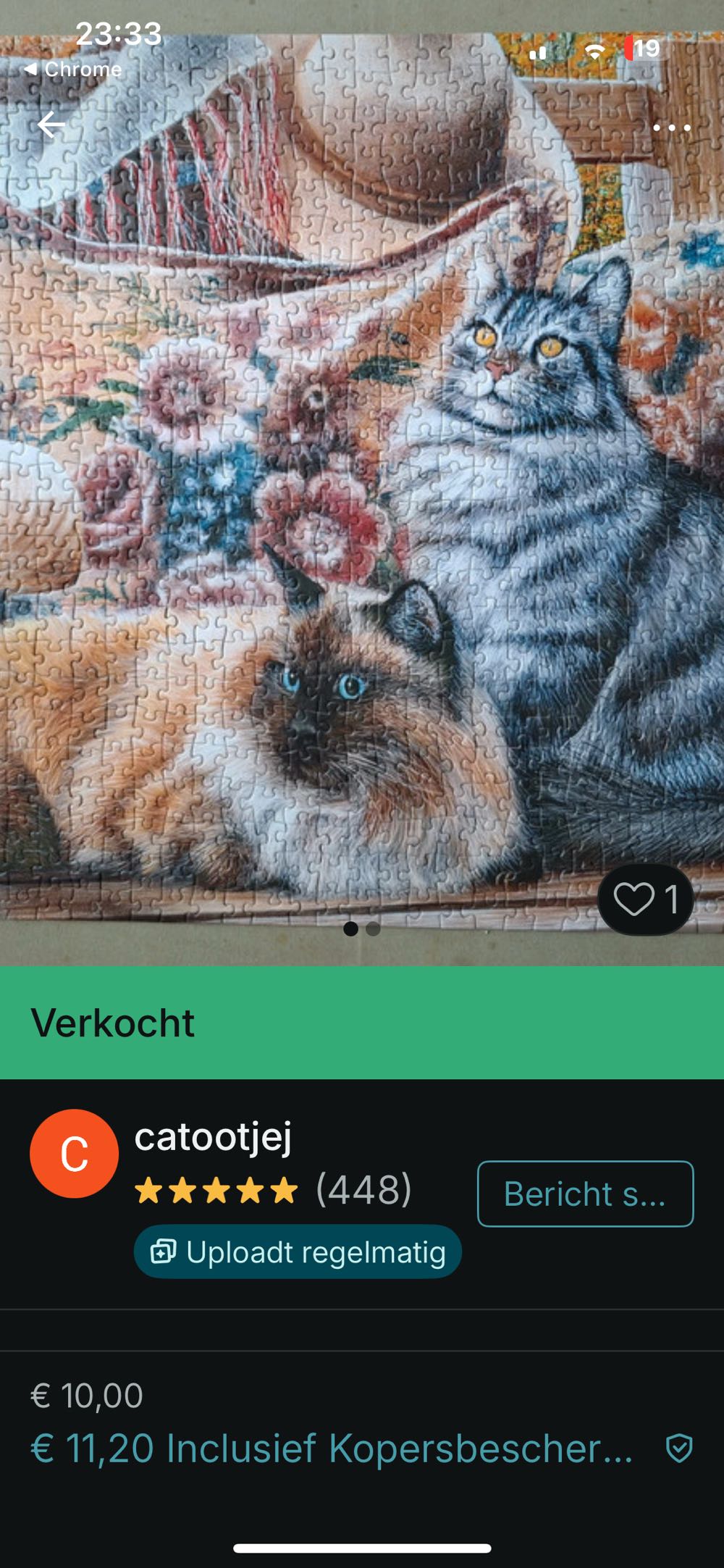Viewport: 724px width, 1568px height.
Task: Open catootjej's seller profile
Action: pos(213,1136)
